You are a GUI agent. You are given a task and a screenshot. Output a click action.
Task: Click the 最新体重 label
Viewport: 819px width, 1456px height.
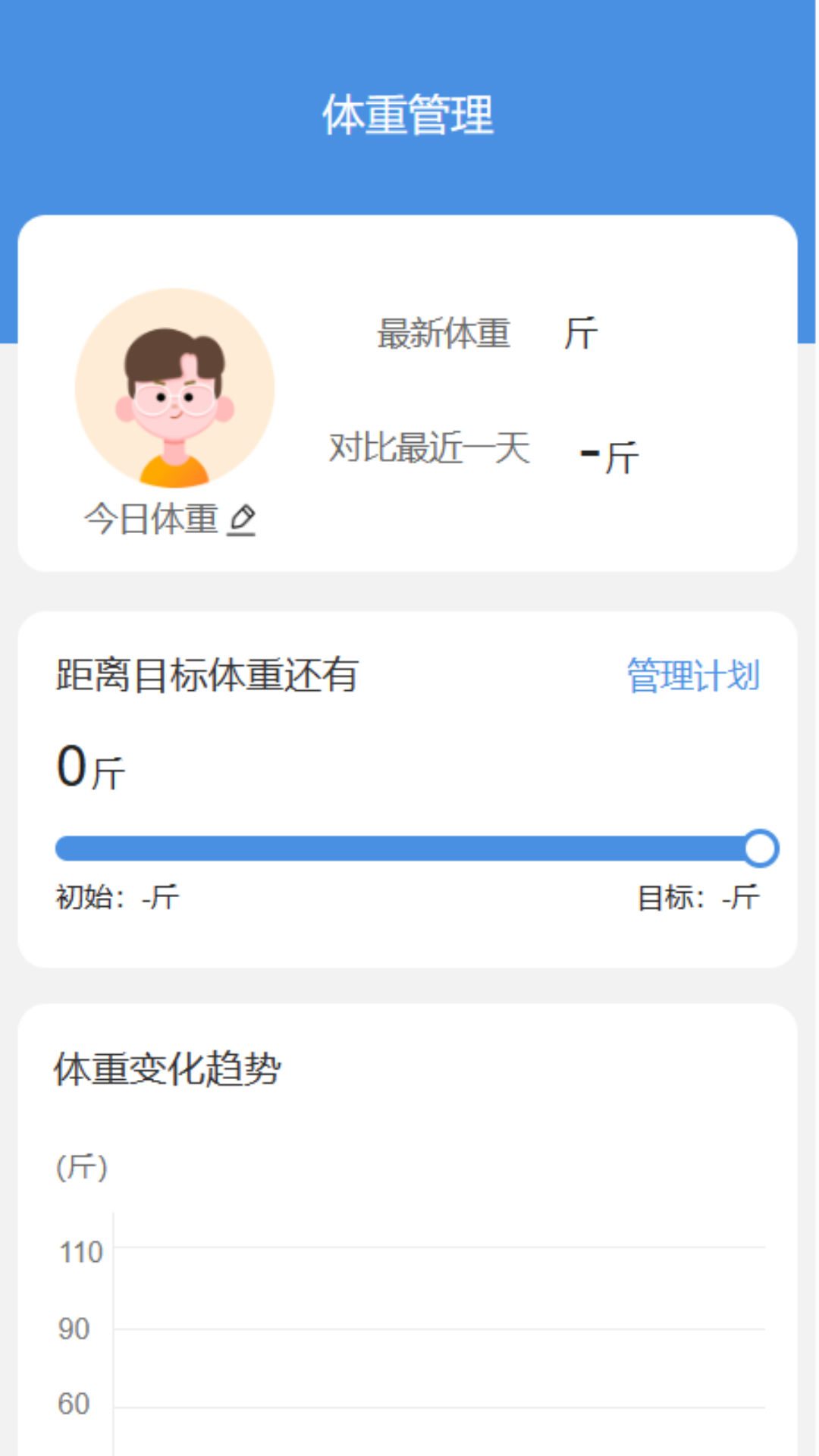click(x=444, y=335)
